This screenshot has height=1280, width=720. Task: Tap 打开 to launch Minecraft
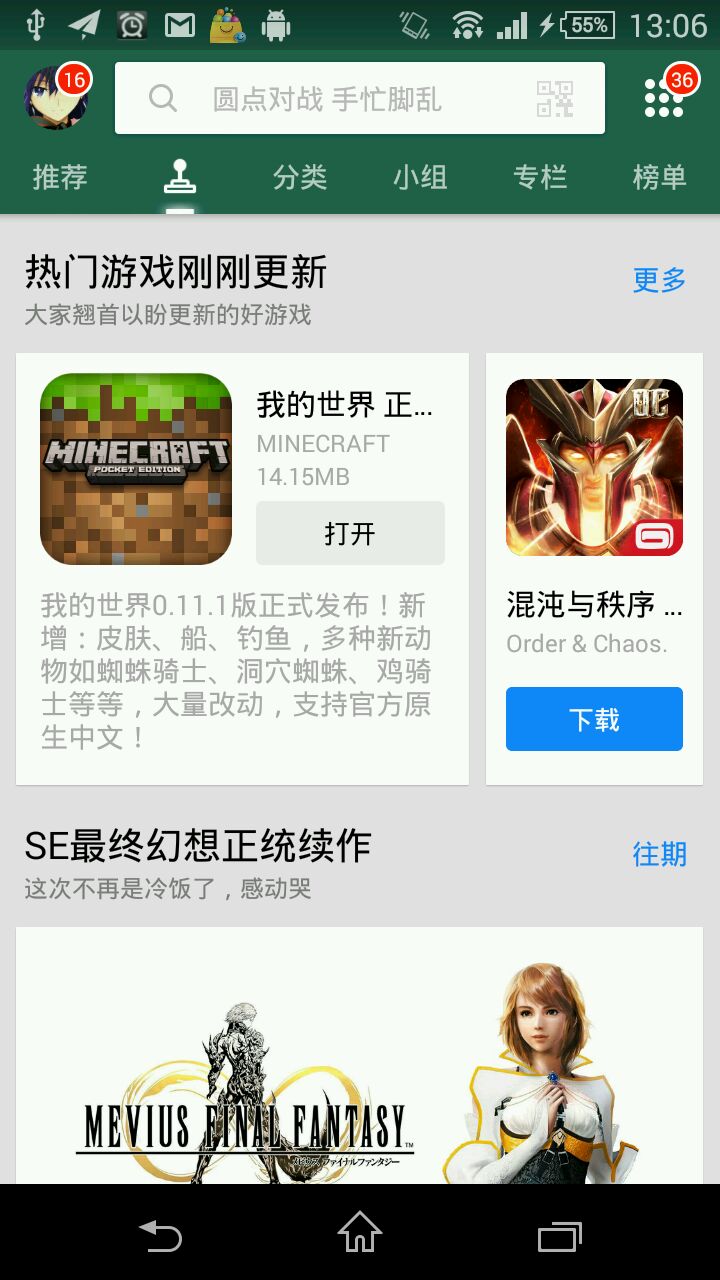pos(350,533)
